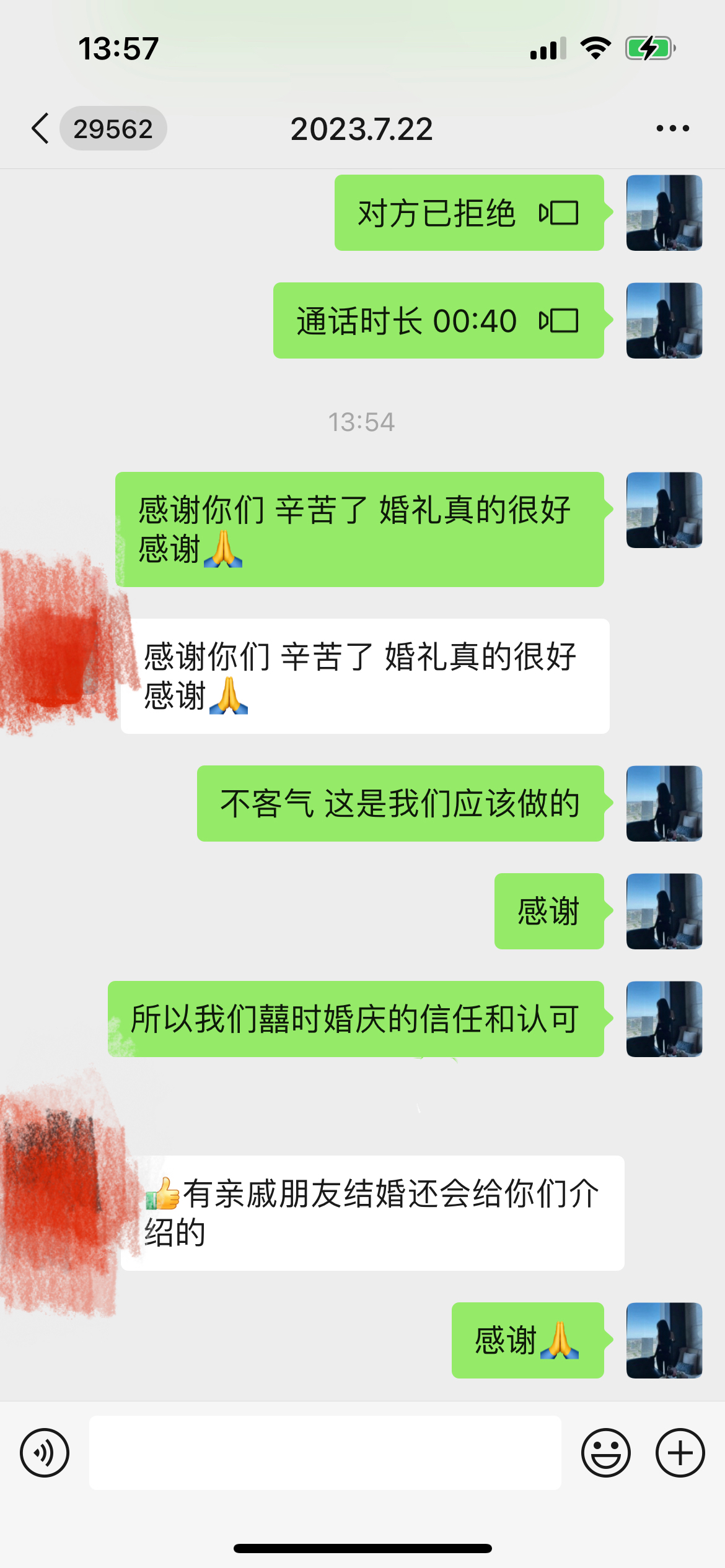Focus the message text field
Screen dimensions: 725x1568
(x=325, y=1452)
